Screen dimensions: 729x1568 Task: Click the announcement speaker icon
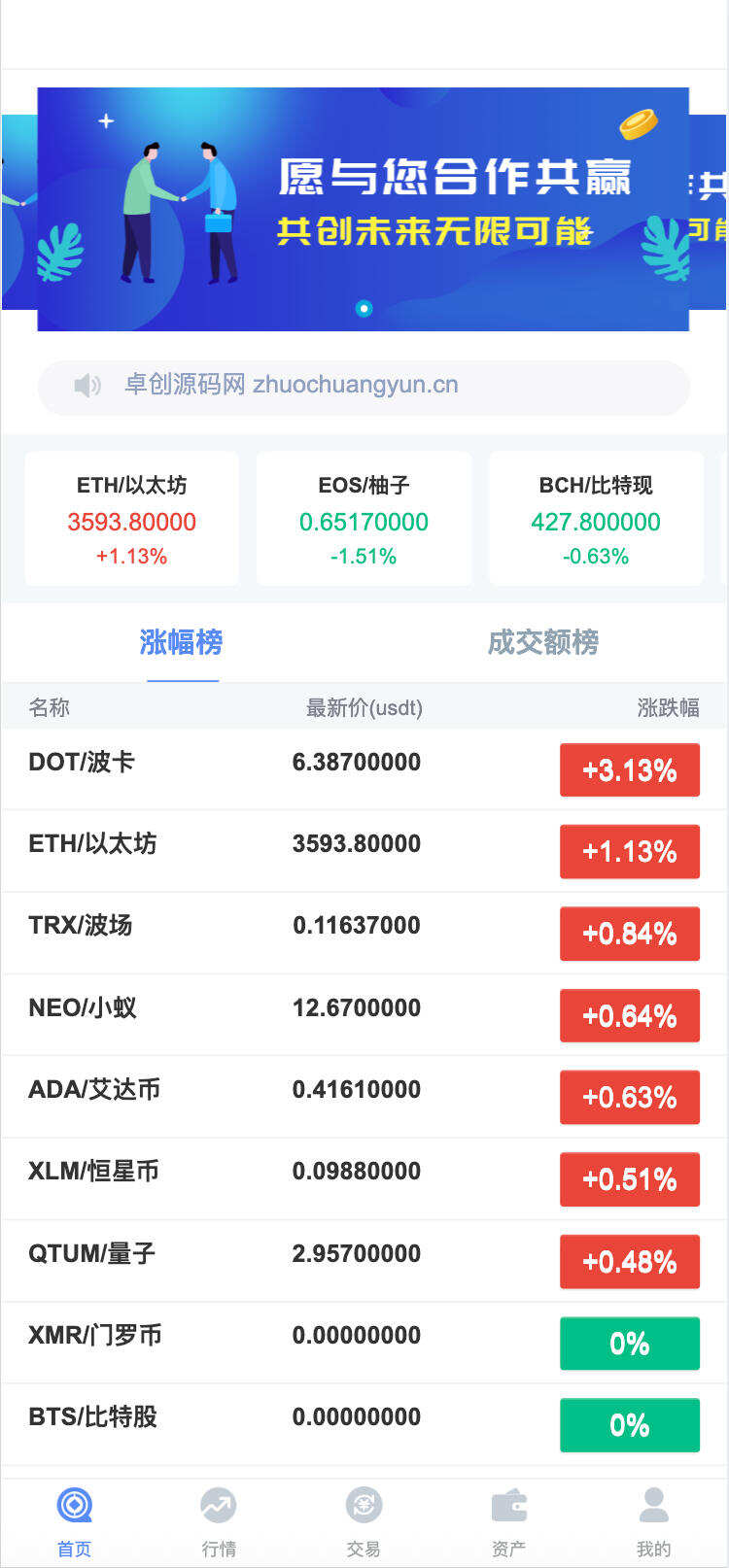click(88, 385)
